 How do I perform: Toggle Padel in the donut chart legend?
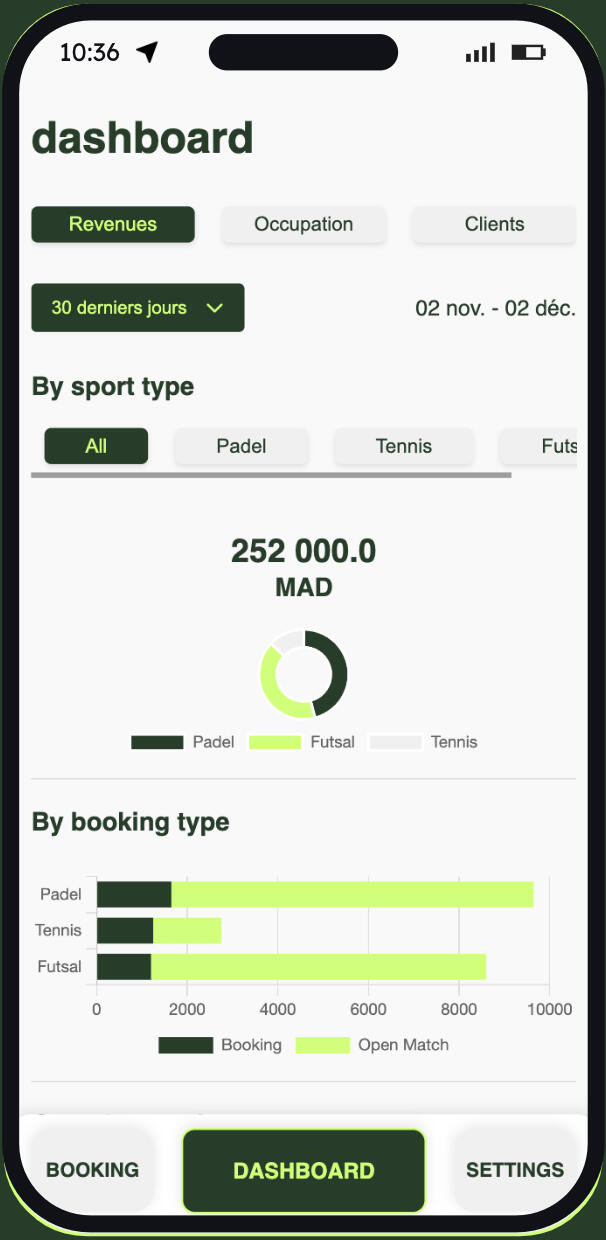184,742
